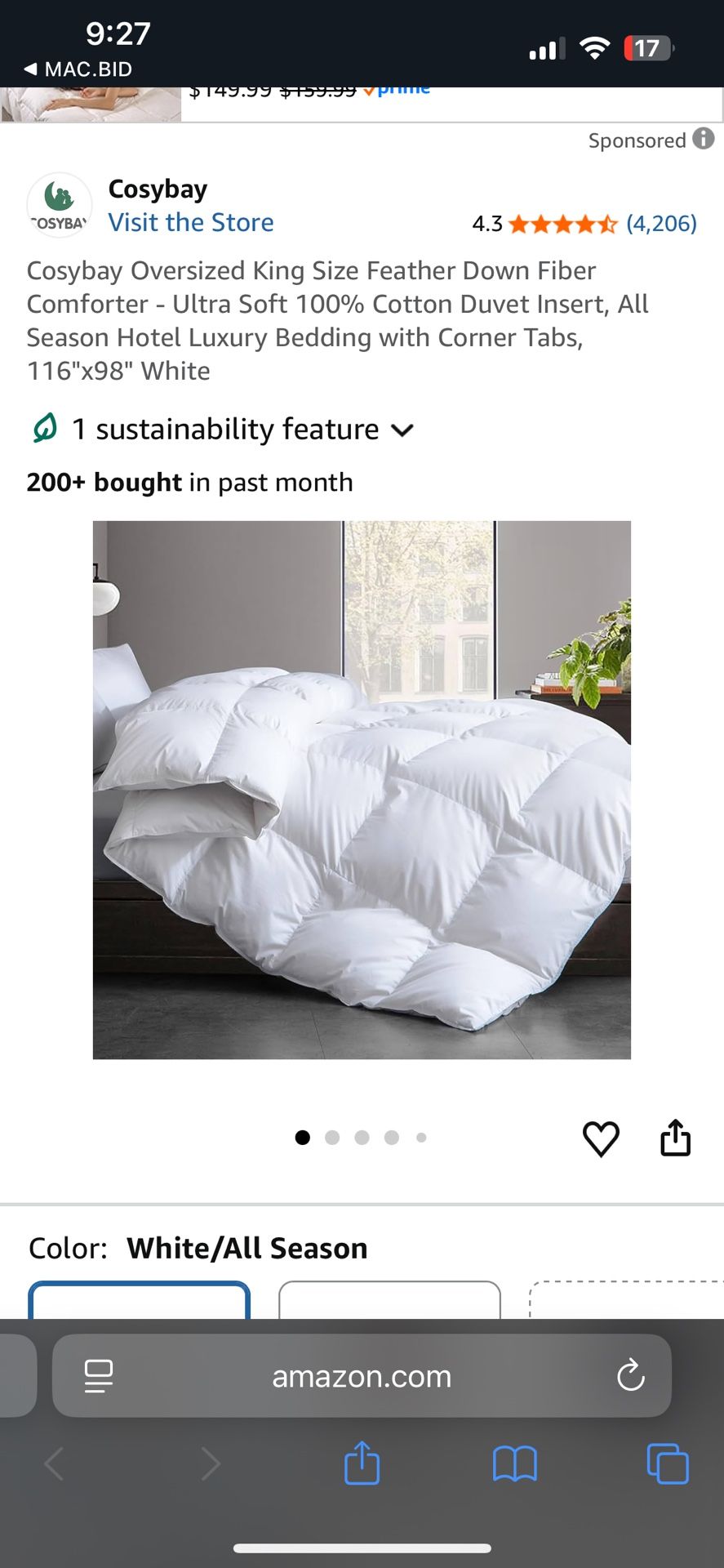Open Safari bookmarks
This screenshot has width=724, height=1568.
(514, 1463)
